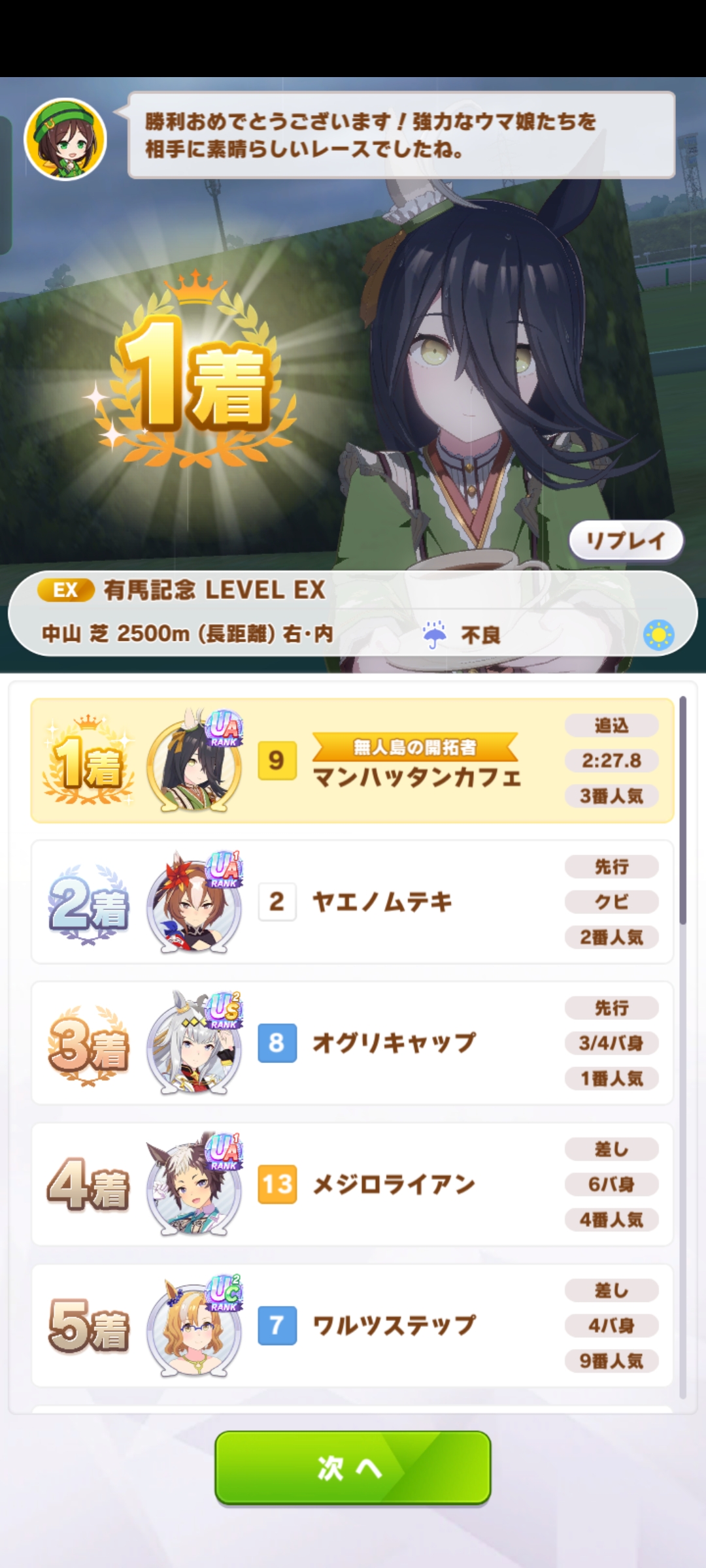706x1568 pixels.
Task: Select 4th place row メジロライアン
Action: [x=352, y=1184]
